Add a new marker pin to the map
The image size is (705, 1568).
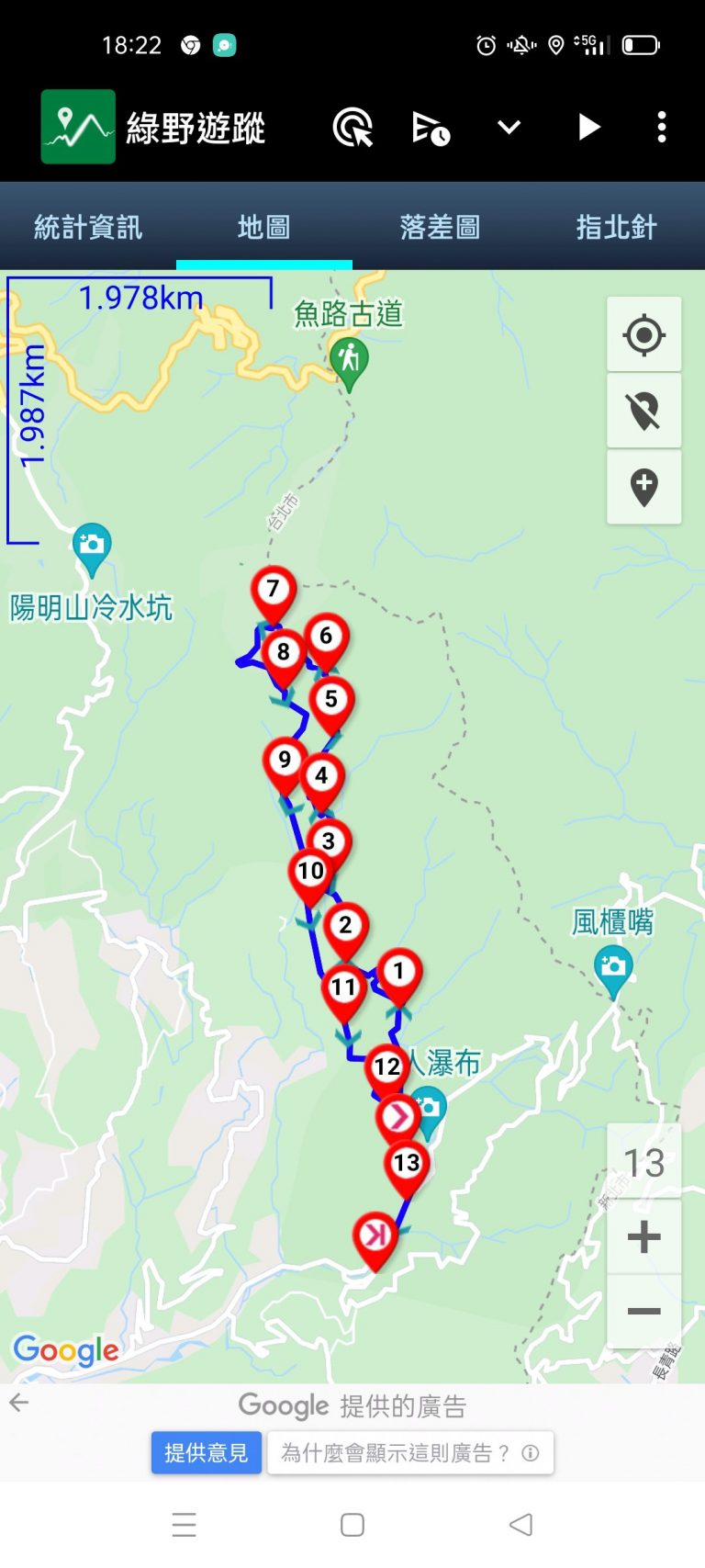click(x=643, y=487)
